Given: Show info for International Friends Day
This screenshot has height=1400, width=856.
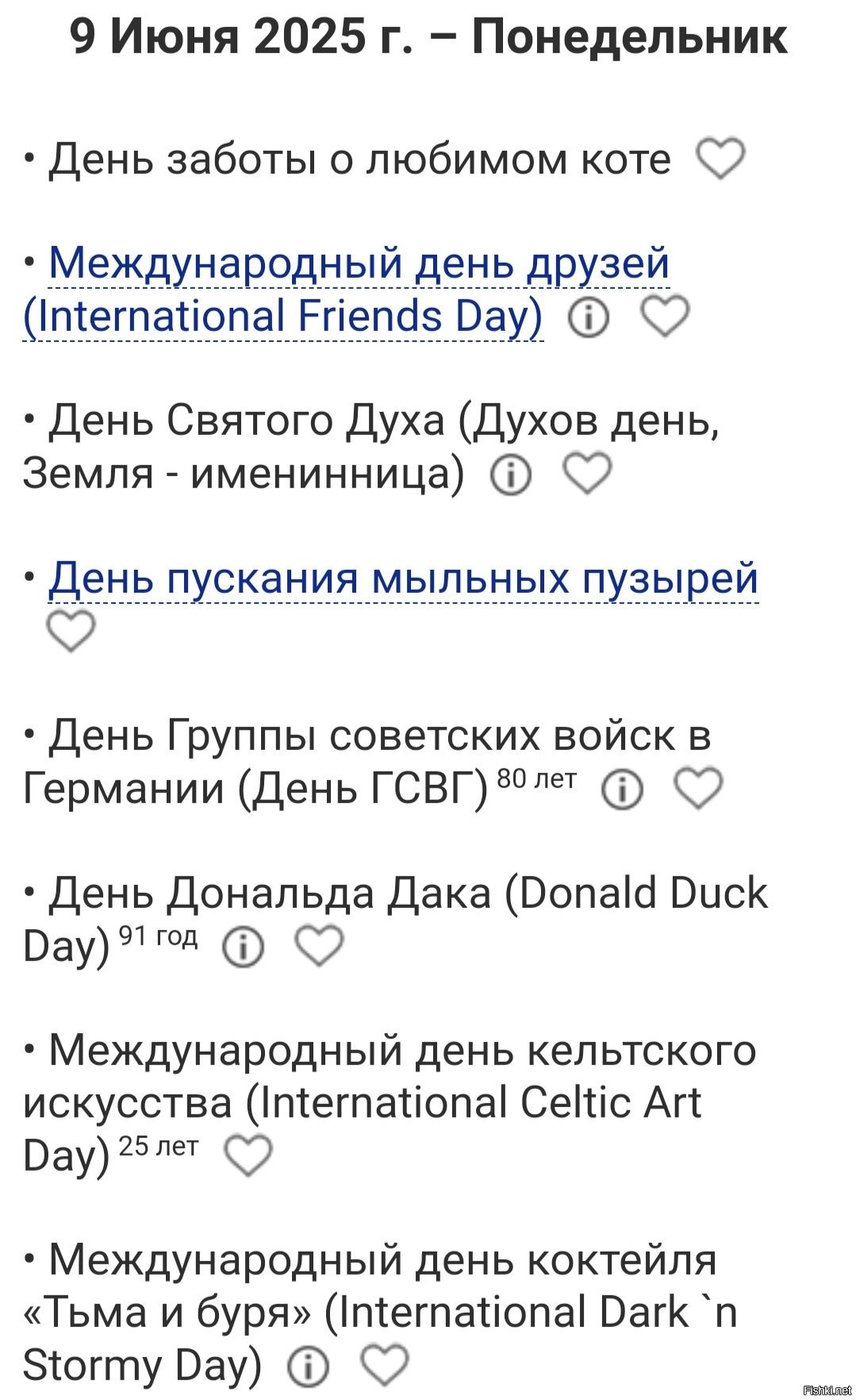Looking at the screenshot, I should coord(589,318).
